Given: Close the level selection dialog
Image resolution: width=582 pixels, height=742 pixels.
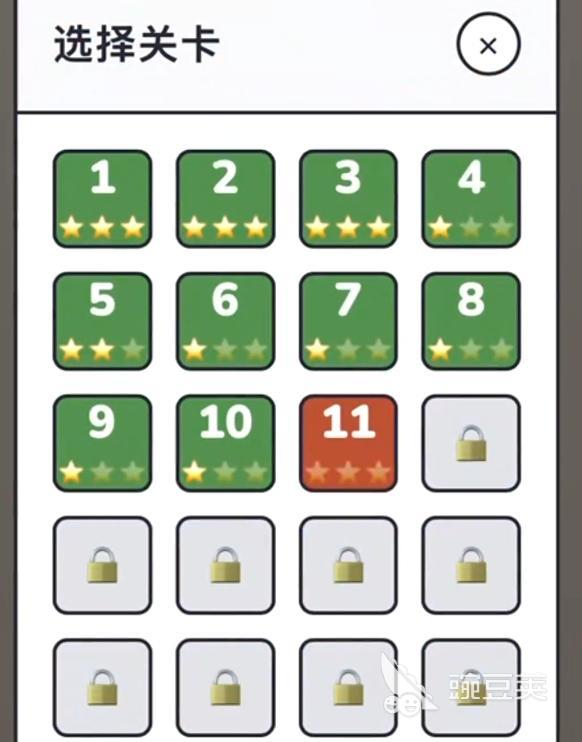Looking at the screenshot, I should point(488,44).
